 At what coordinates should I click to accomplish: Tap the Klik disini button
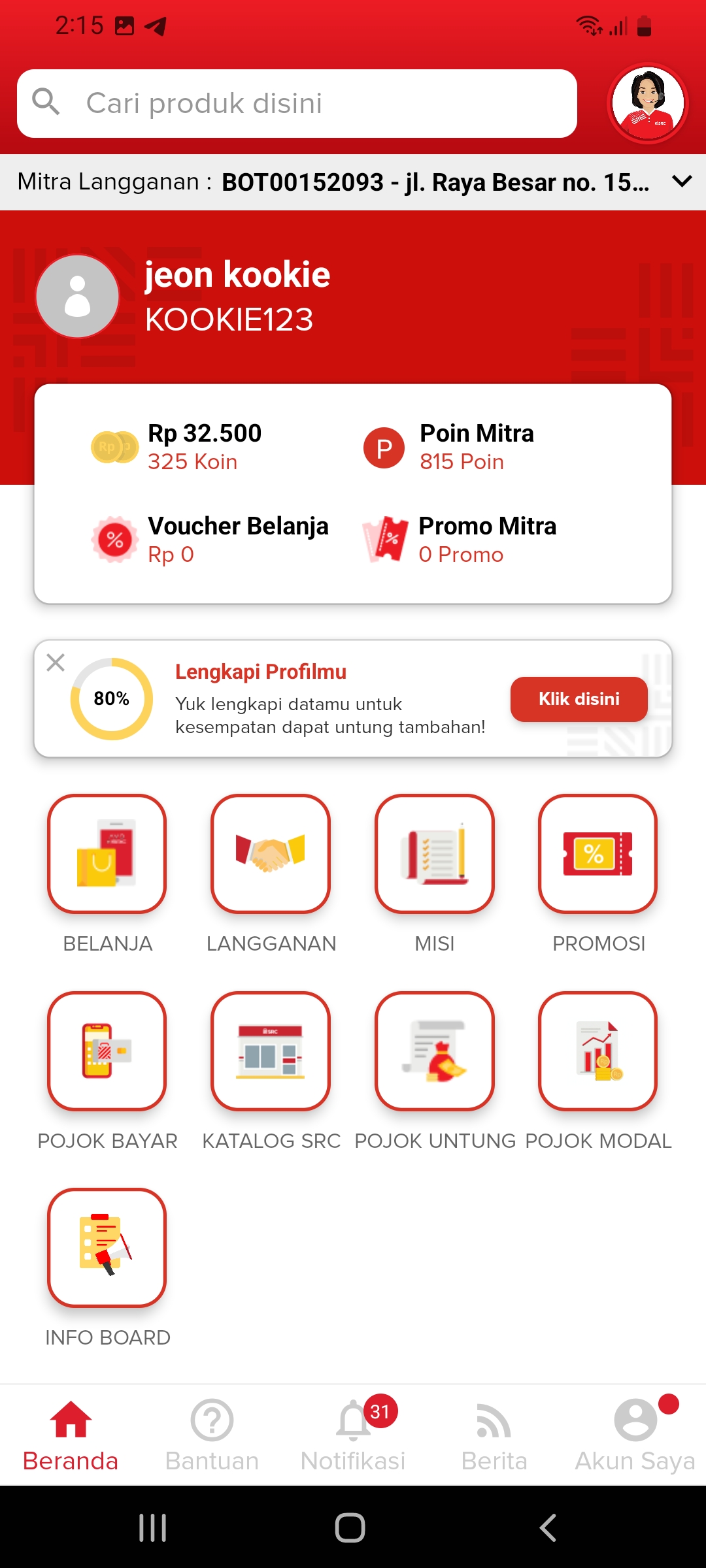tap(579, 699)
